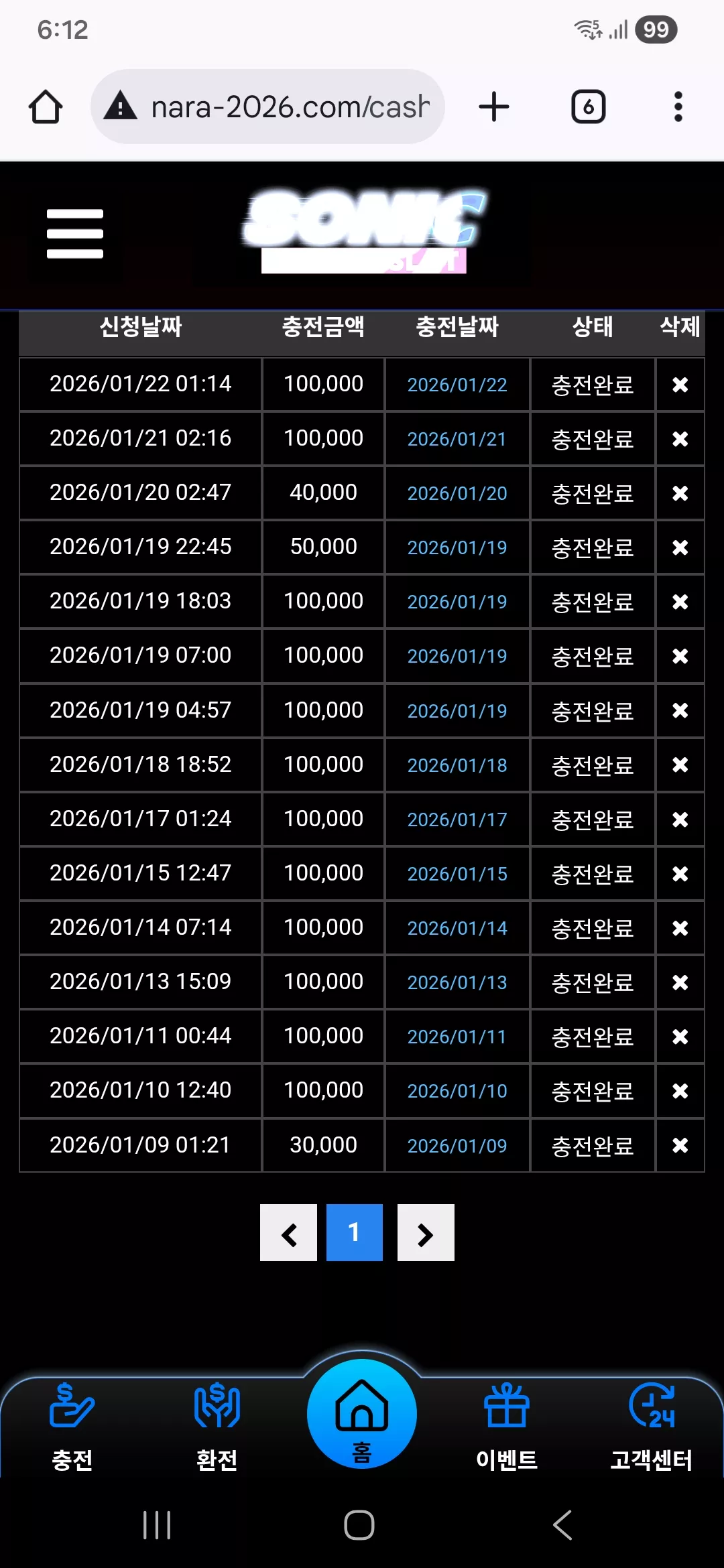Remove the 2026/01/09 01:21 entry
This screenshot has width=724, height=1568.
tap(680, 1145)
